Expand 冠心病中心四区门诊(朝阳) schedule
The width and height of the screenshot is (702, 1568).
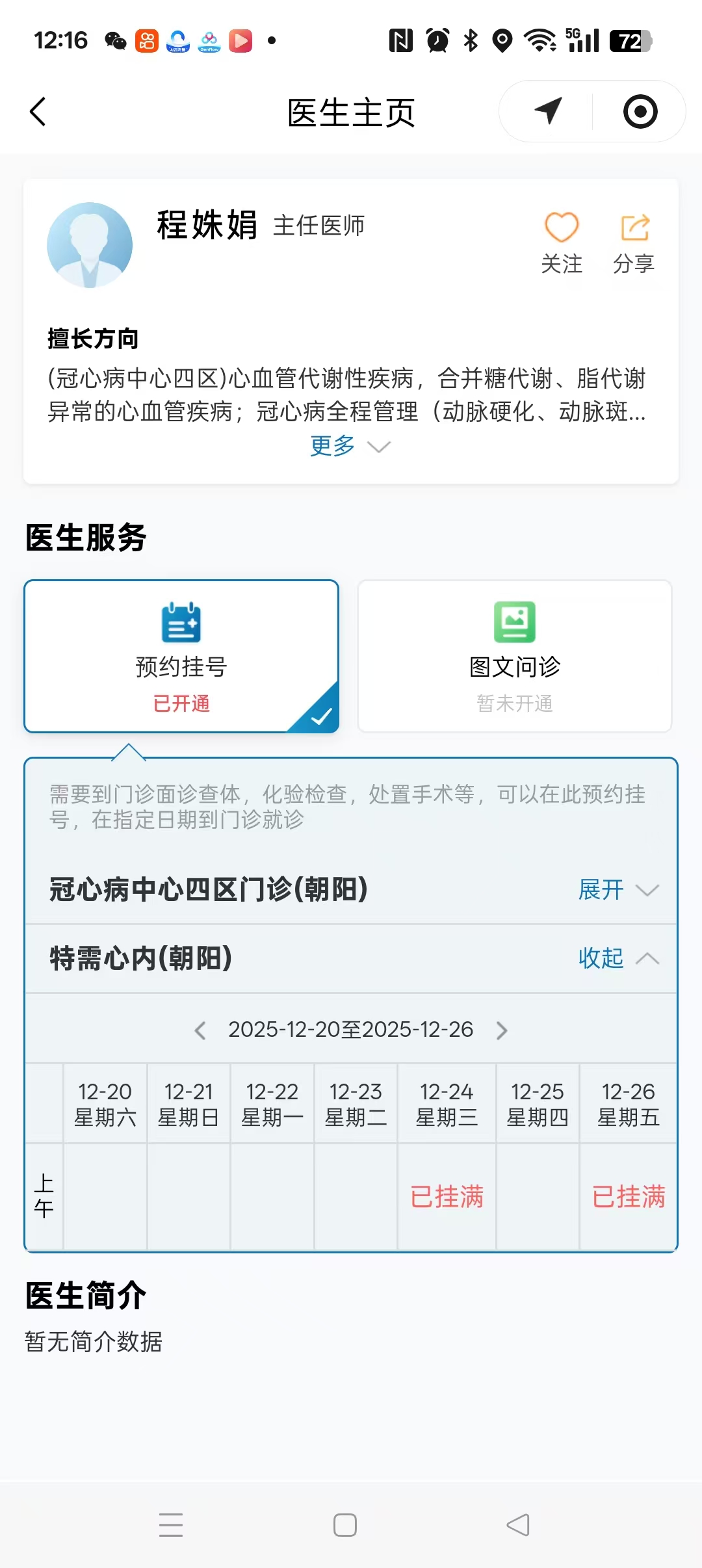pos(617,889)
